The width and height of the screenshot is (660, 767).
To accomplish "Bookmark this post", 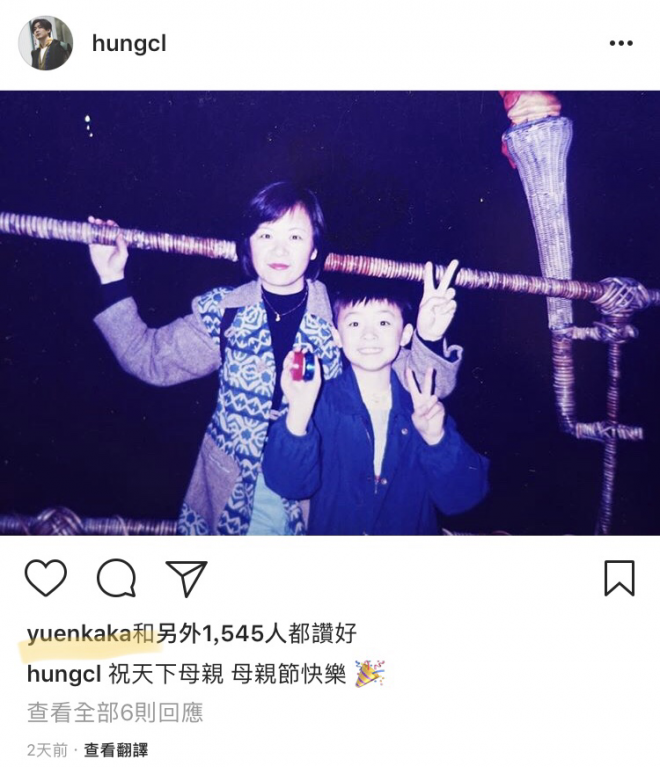I will pos(619,578).
